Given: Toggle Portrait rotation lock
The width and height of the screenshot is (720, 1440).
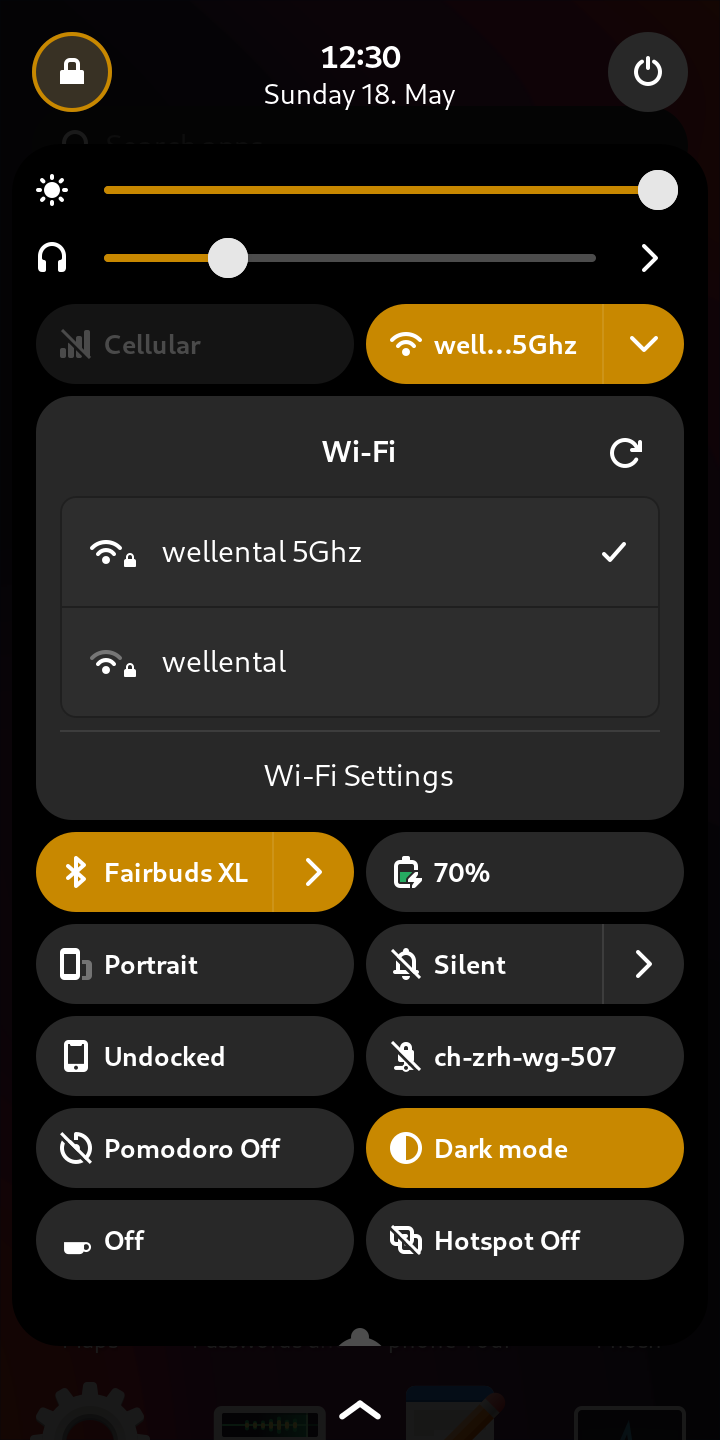Looking at the screenshot, I should [x=195, y=964].
